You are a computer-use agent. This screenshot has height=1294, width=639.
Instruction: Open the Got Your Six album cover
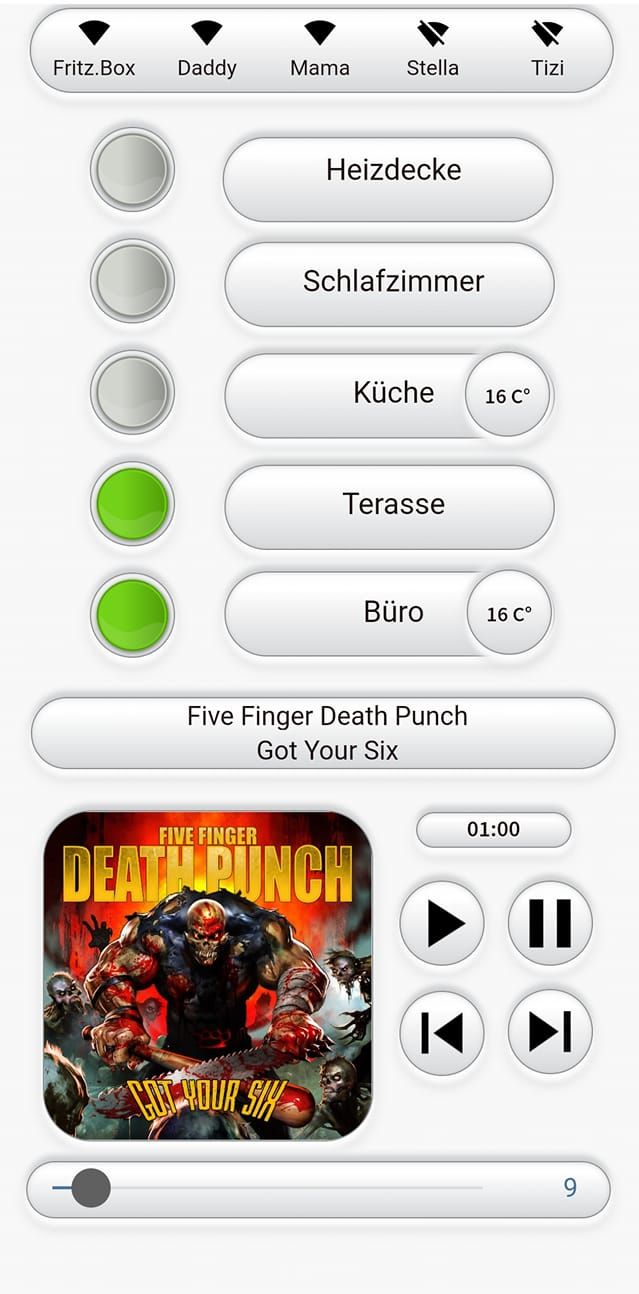click(x=208, y=975)
